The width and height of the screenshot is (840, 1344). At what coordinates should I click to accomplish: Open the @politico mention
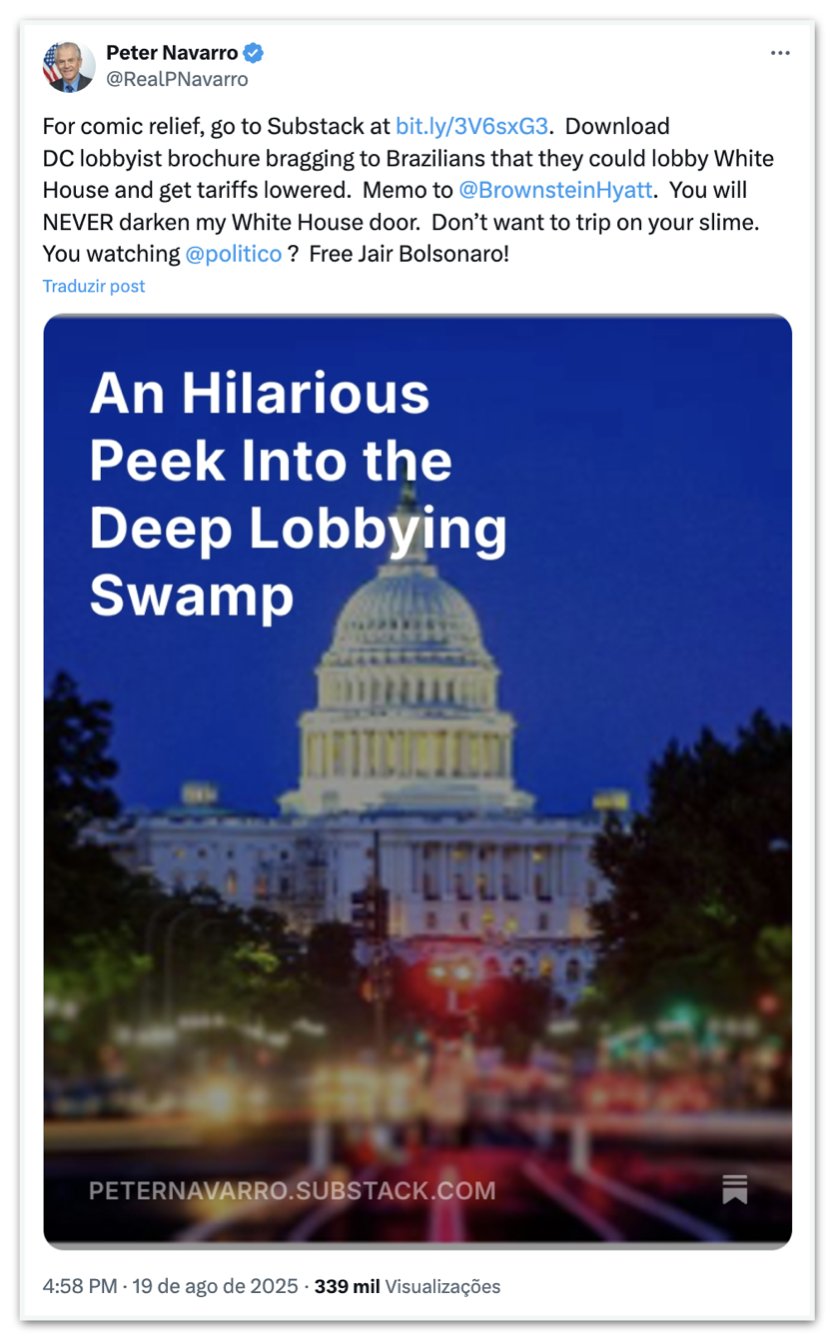233,254
